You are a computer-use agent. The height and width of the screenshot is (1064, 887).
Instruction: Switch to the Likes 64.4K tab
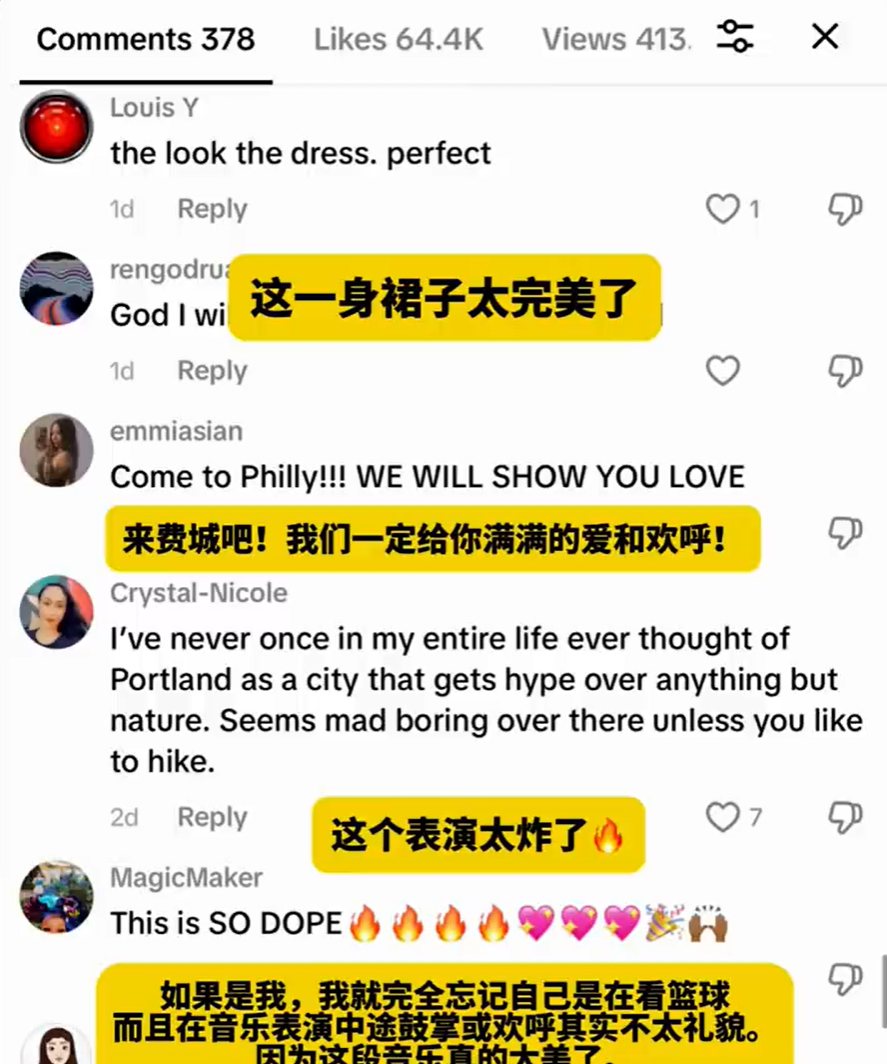(398, 39)
